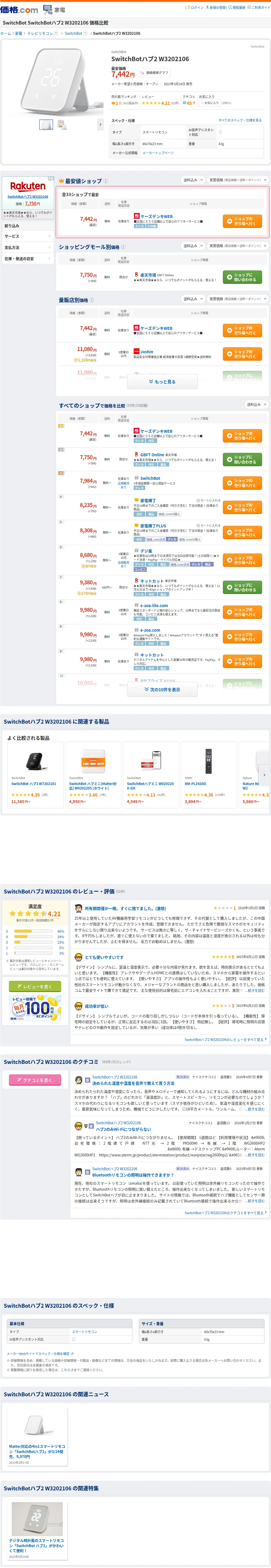Screen dimensions: 271x1568
Task: Go to Joshin shop's sales page
Action: pyautogui.click(x=242, y=354)
